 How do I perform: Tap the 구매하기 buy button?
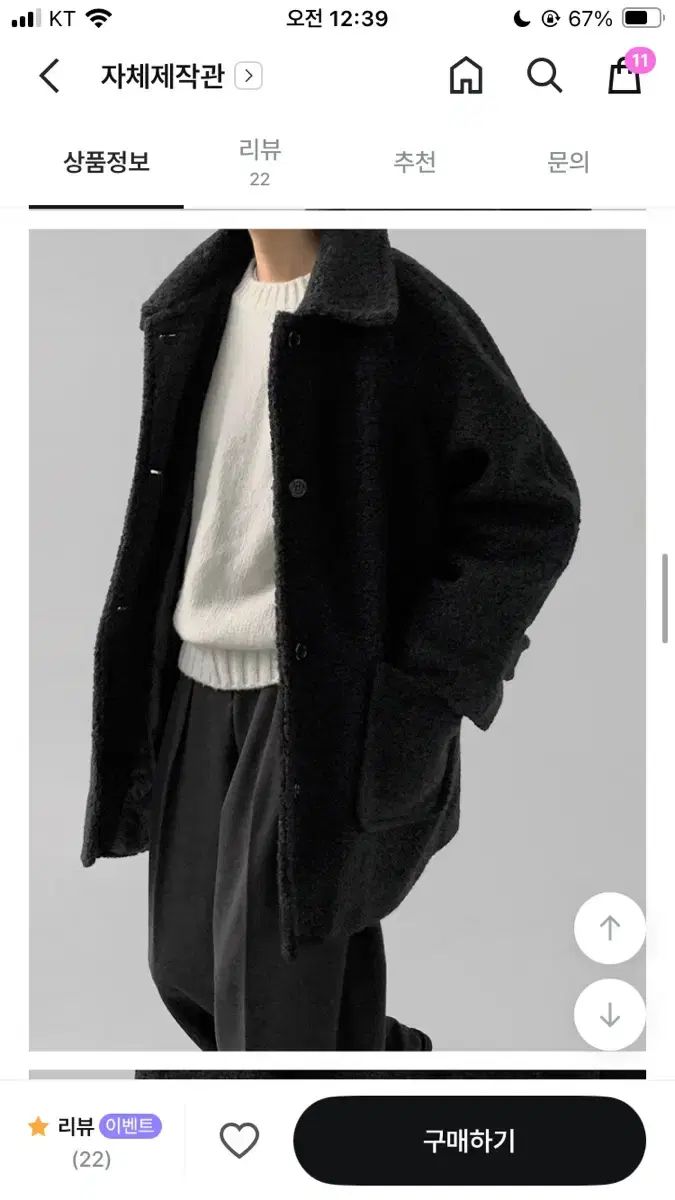coord(469,1141)
